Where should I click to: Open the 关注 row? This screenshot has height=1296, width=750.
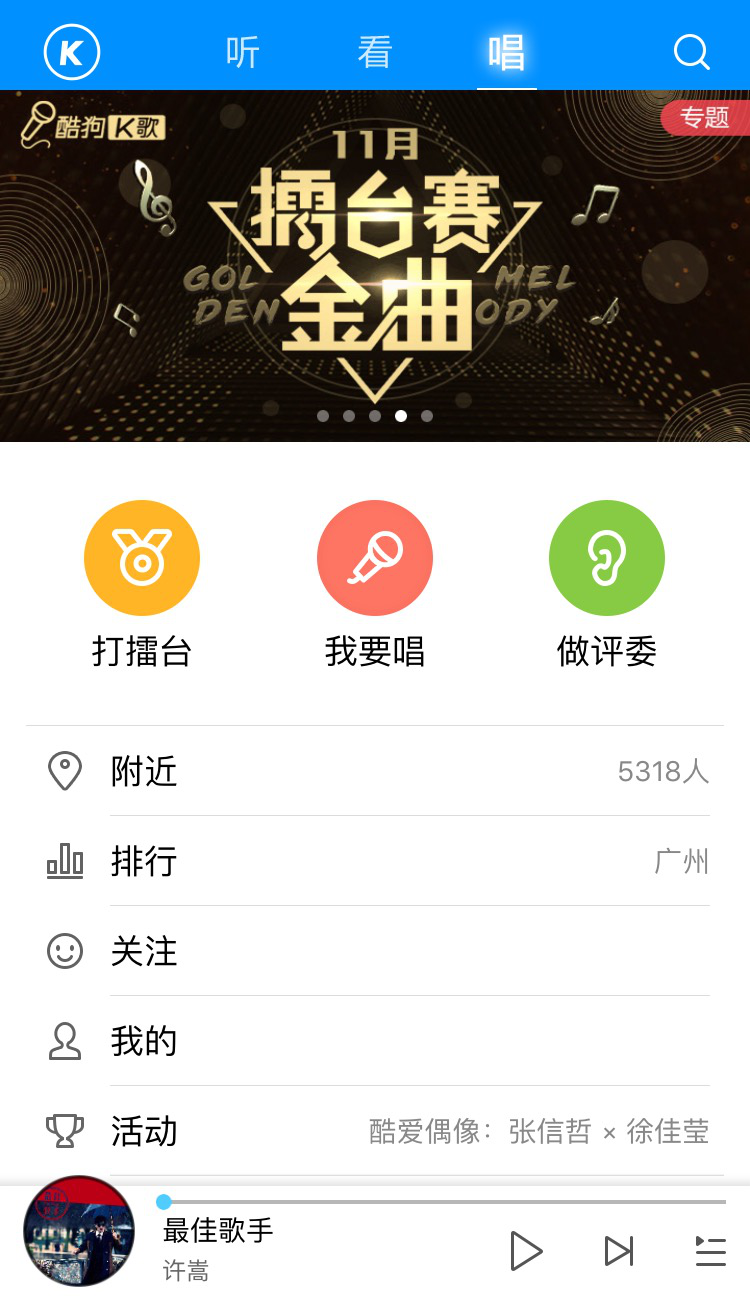pyautogui.click(x=375, y=951)
